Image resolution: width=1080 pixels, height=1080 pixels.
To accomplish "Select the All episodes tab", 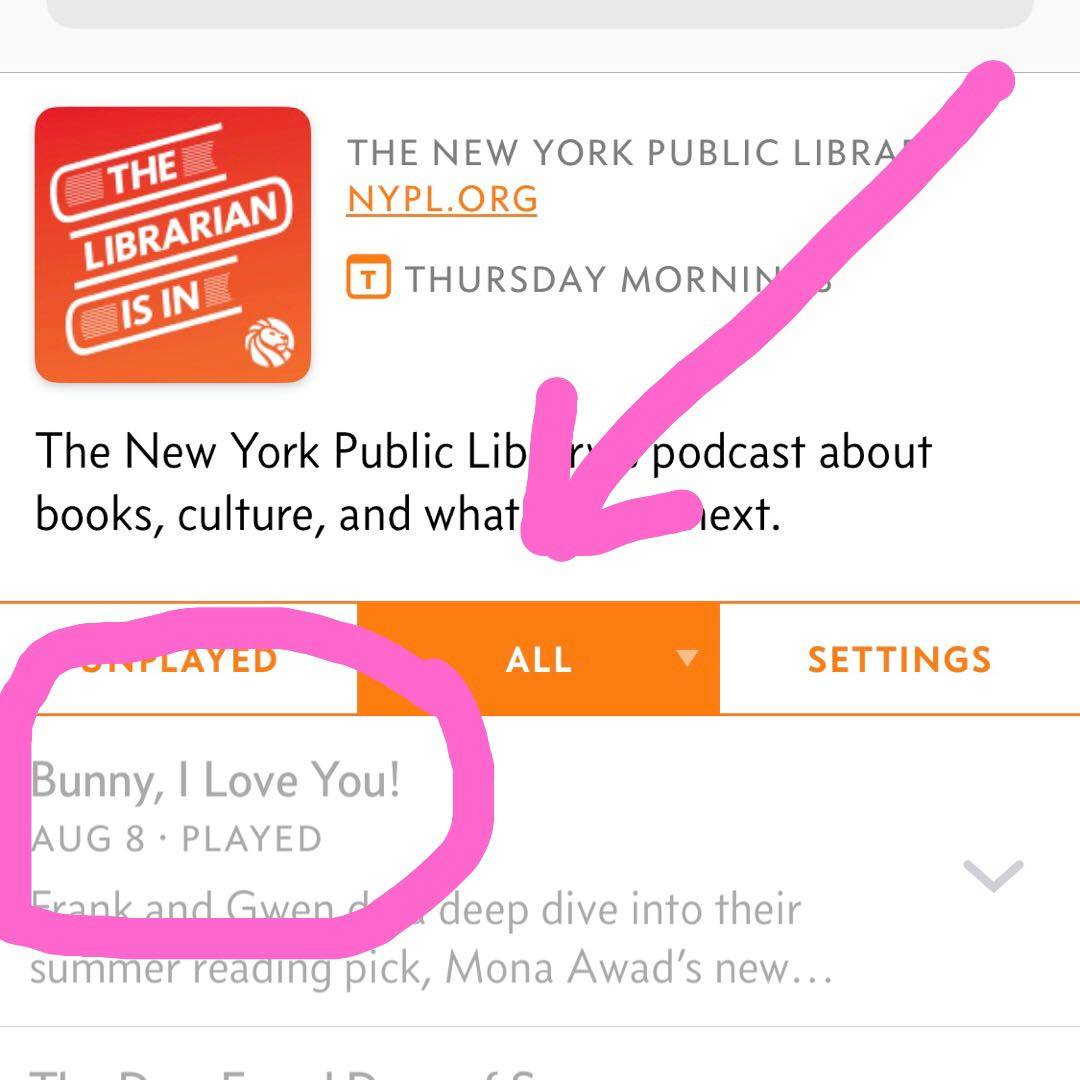I will point(539,660).
